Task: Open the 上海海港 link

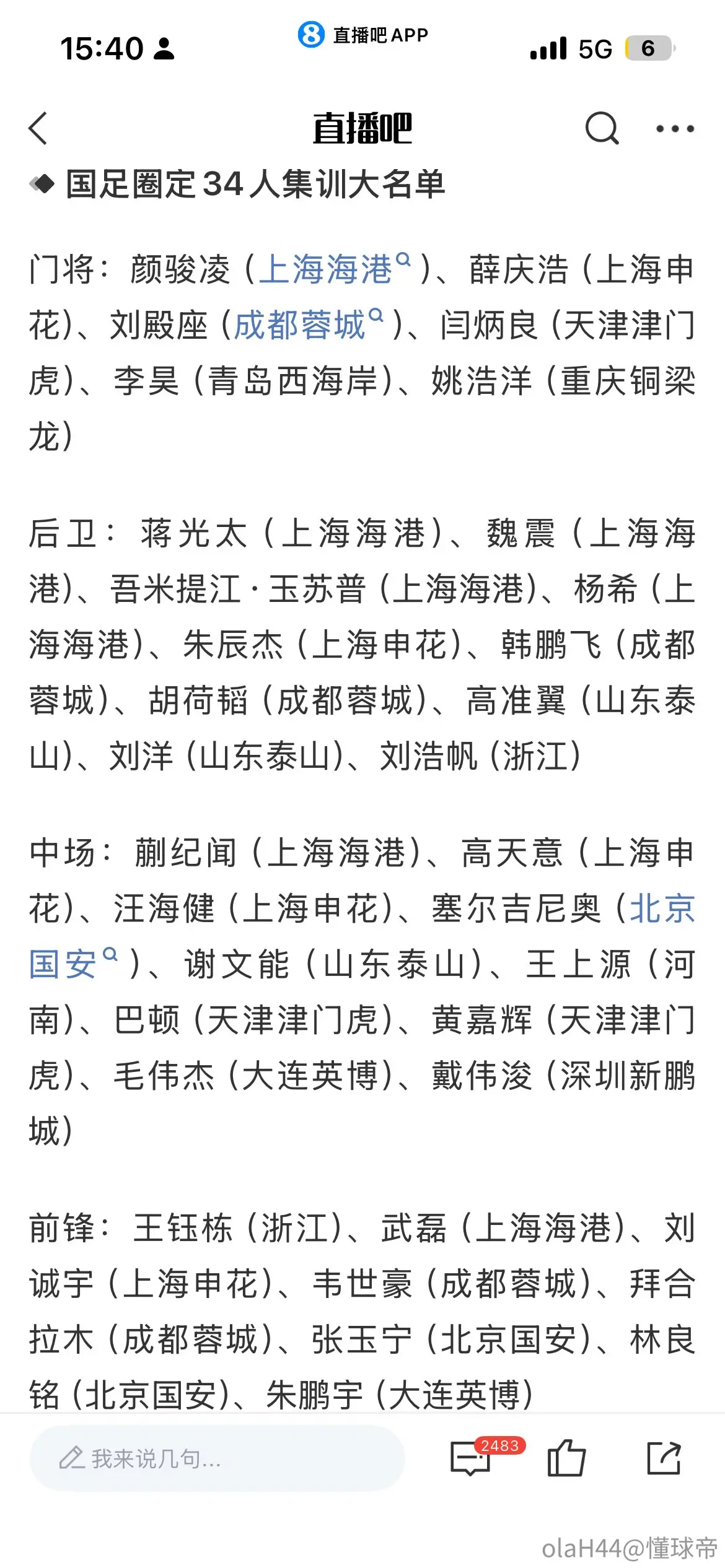Action: pyautogui.click(x=335, y=269)
